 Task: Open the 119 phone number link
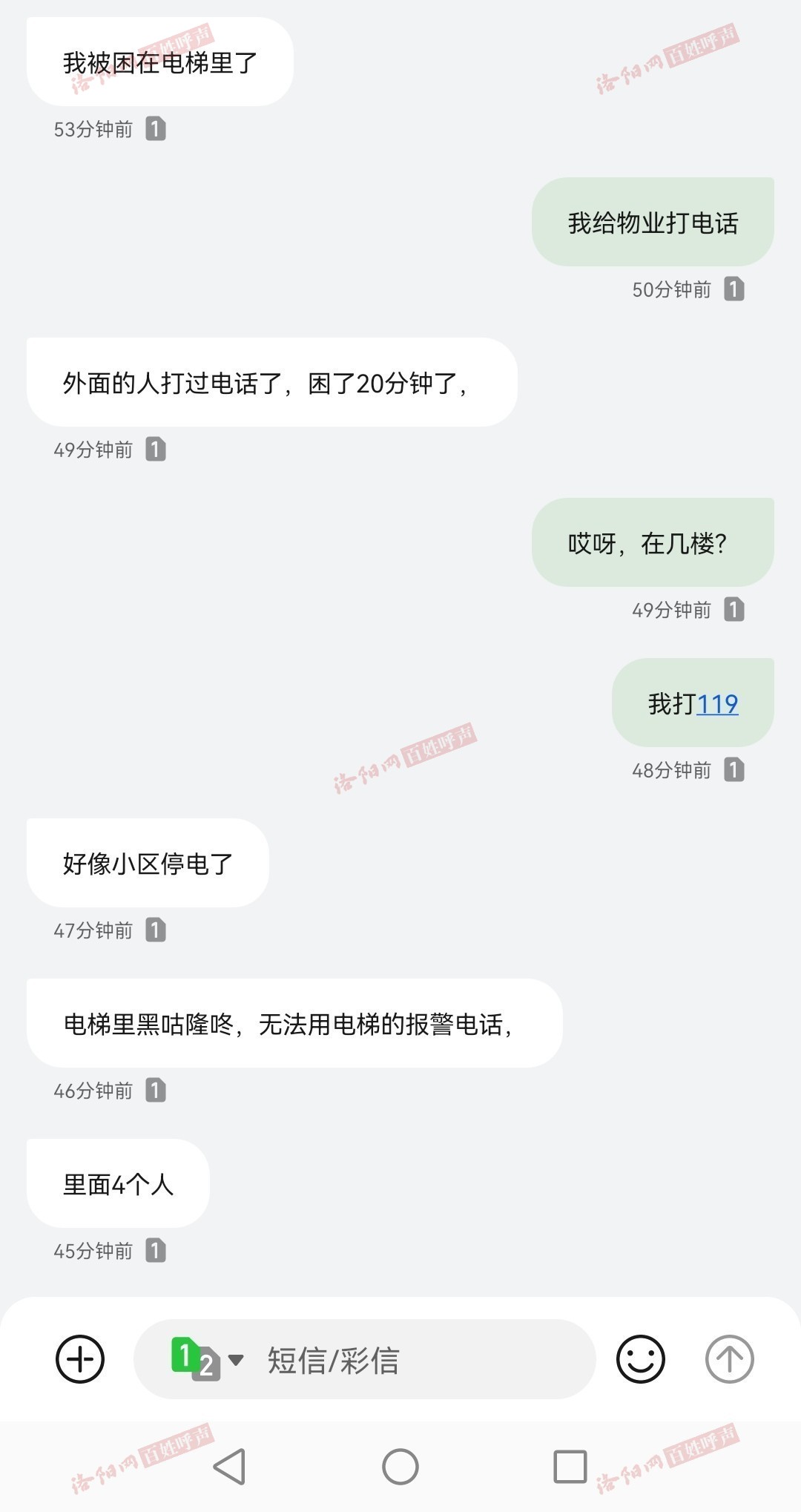717,703
